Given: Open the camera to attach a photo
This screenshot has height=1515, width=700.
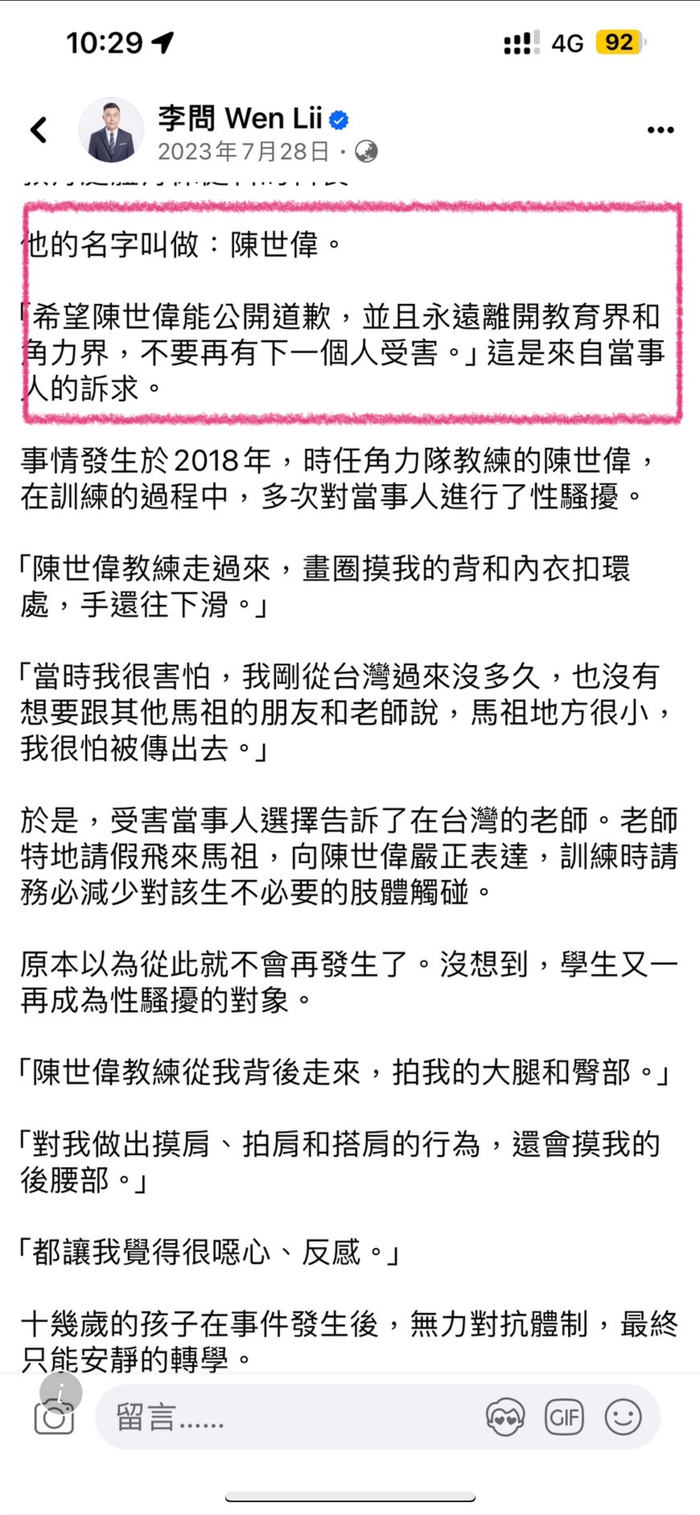Looking at the screenshot, I should click(x=54, y=1416).
